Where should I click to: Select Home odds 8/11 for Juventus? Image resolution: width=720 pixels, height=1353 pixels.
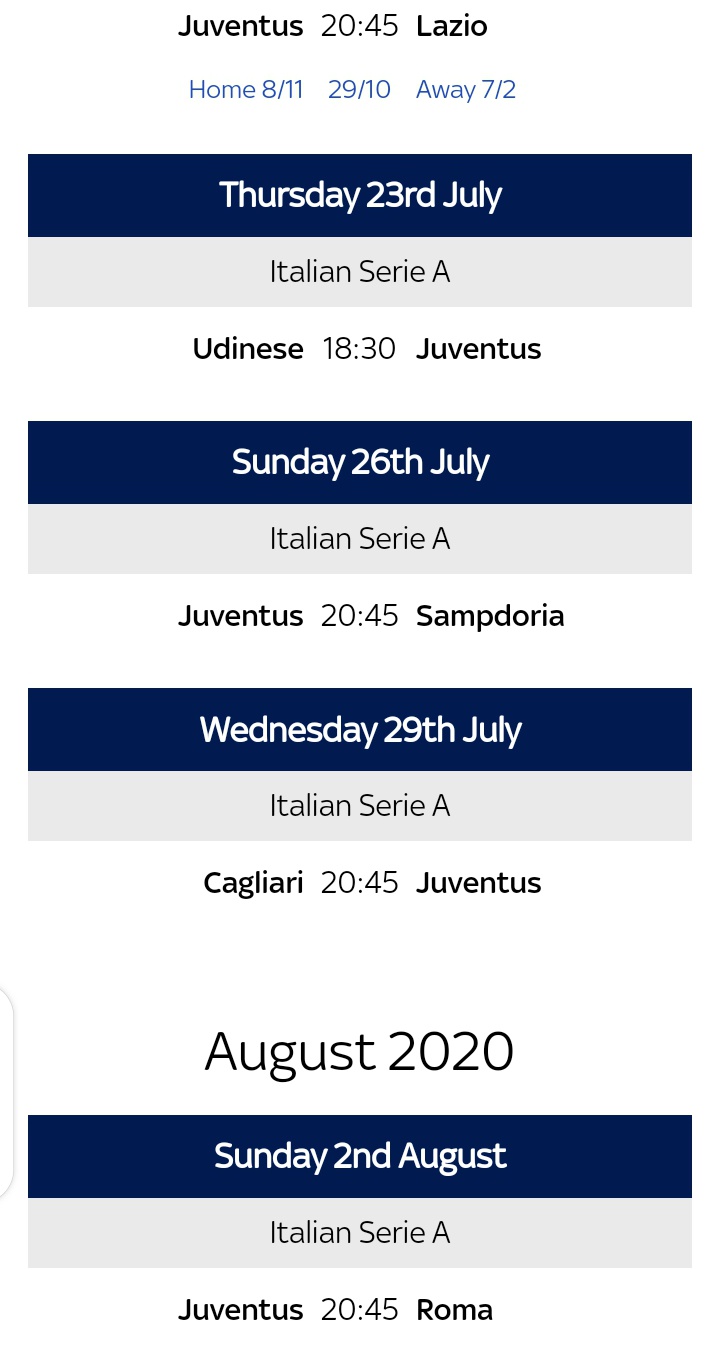(246, 90)
